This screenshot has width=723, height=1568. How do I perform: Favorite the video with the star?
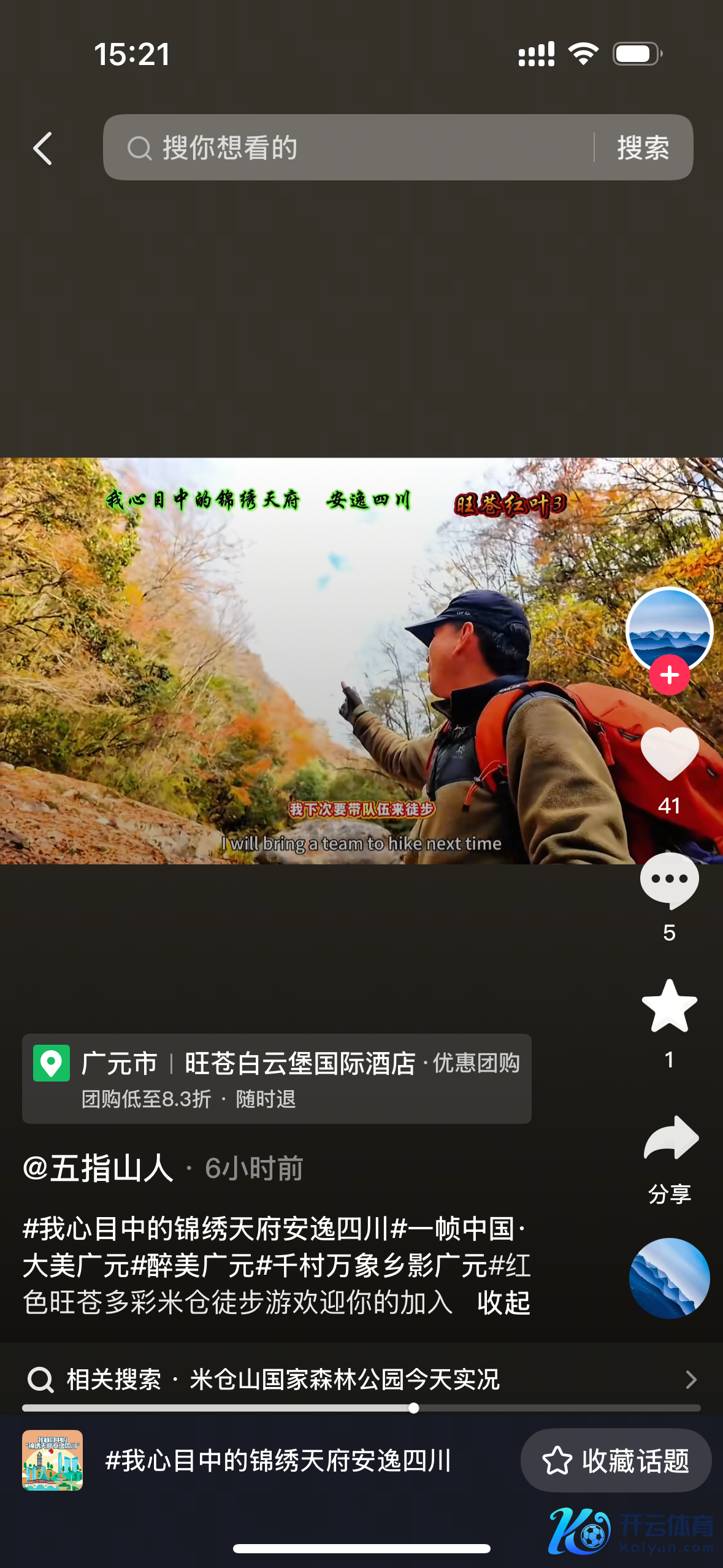[669, 1006]
